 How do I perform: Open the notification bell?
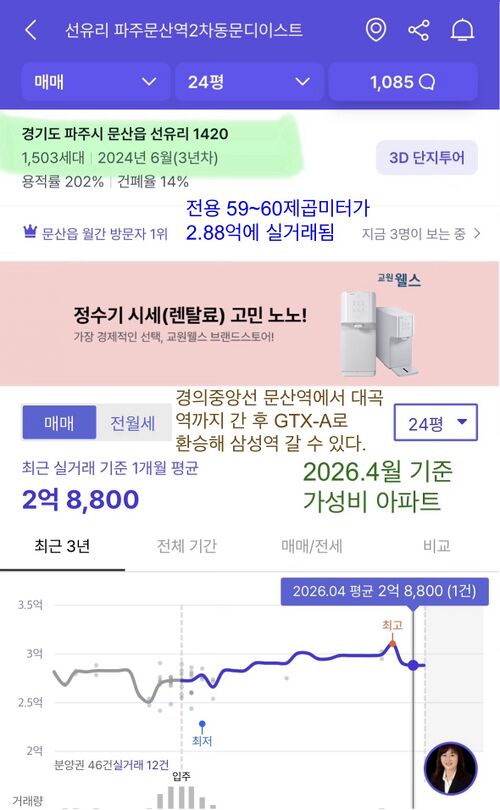point(462,30)
